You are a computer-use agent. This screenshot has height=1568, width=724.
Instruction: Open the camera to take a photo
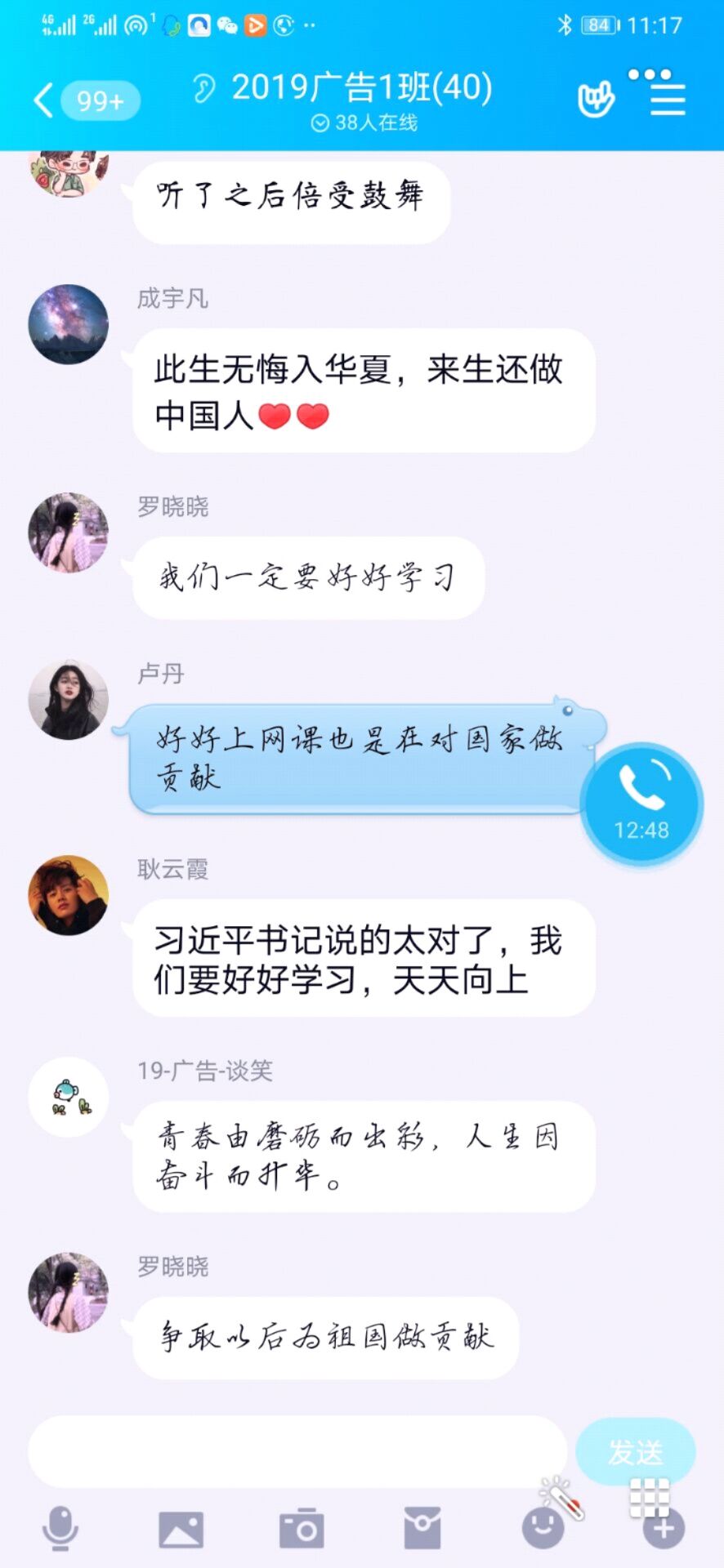click(302, 1528)
